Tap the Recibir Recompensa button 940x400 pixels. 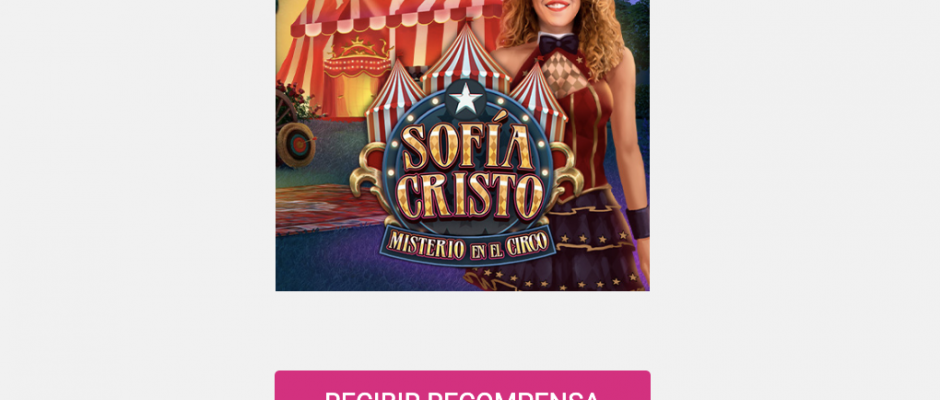[462, 388]
